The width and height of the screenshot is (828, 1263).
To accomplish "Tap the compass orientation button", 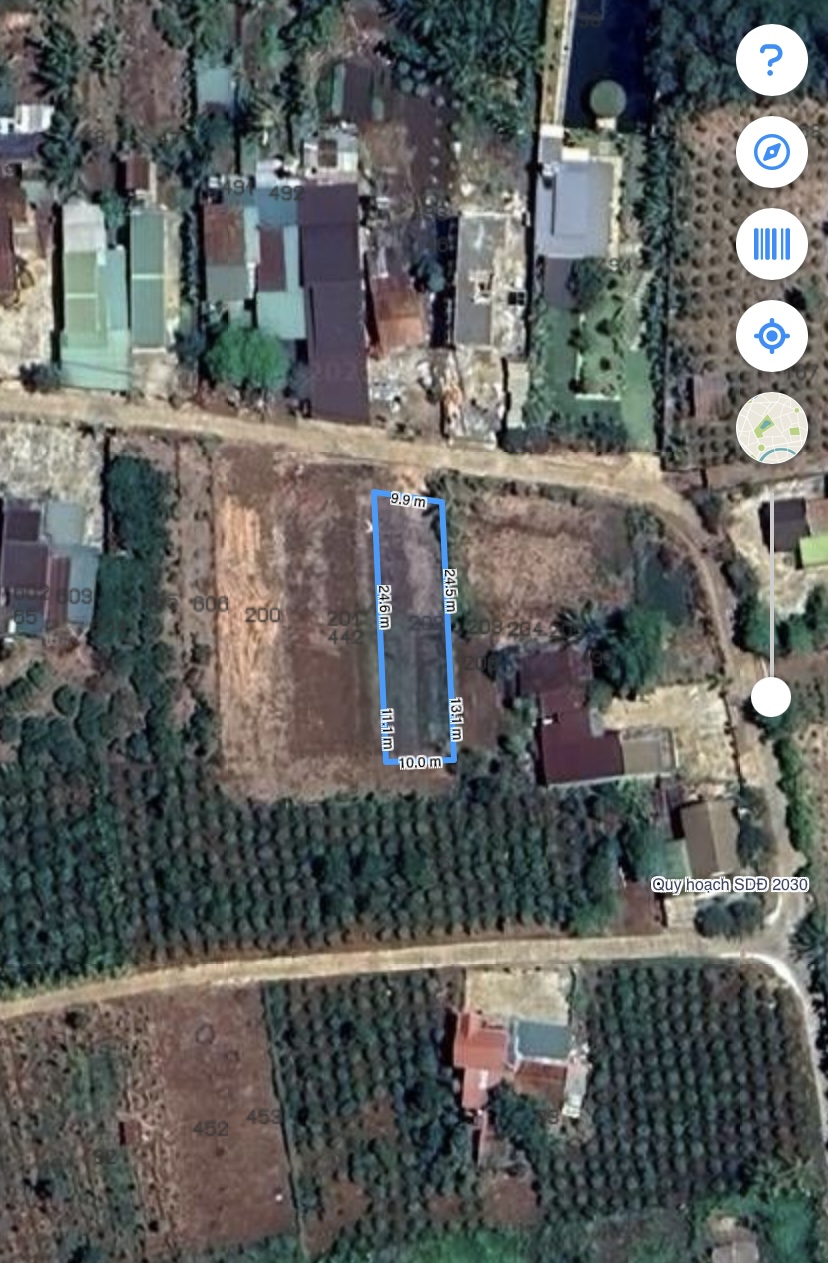I will pyautogui.click(x=771, y=153).
